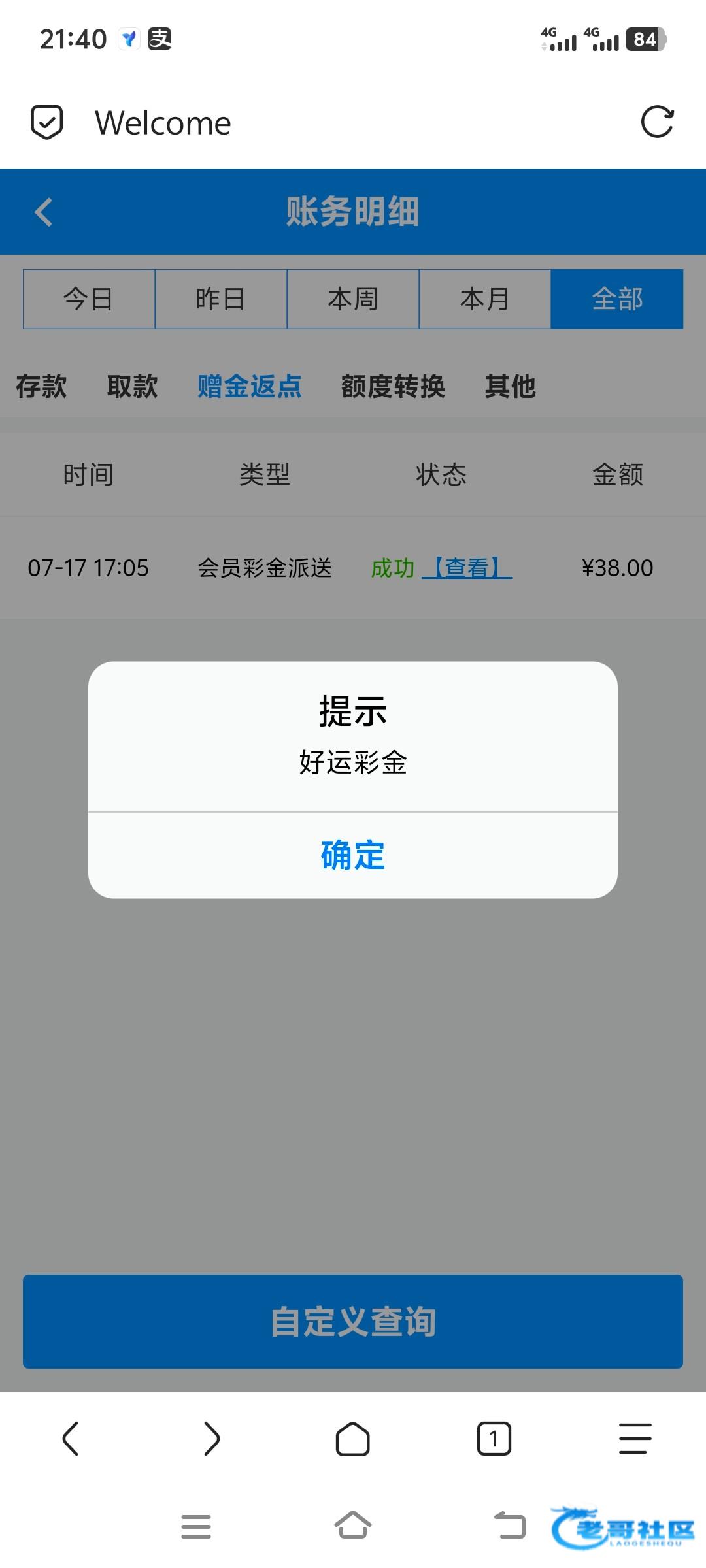The height and width of the screenshot is (1568, 706).
Task: Open the browser menu with three lines
Action: click(x=635, y=1439)
